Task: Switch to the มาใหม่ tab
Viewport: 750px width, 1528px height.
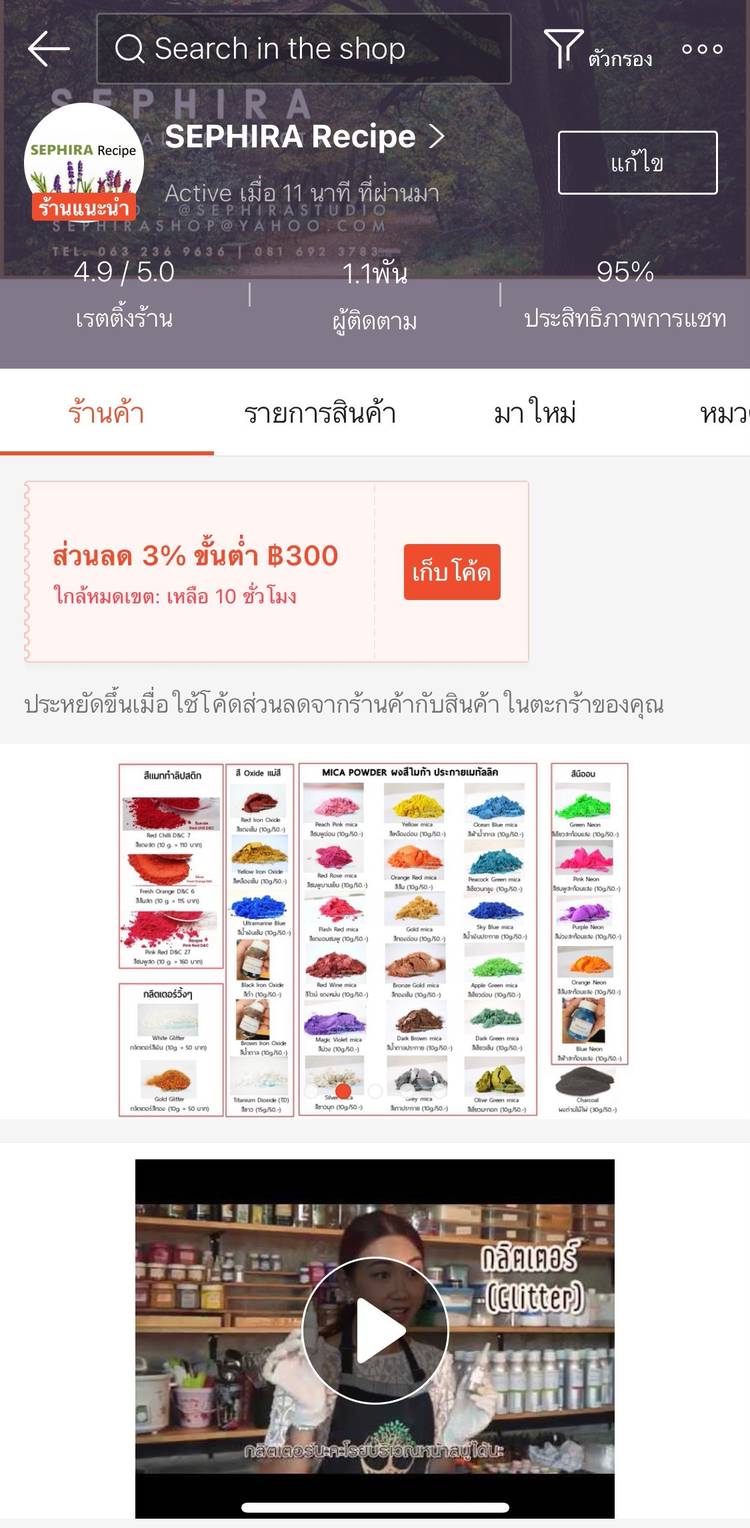Action: point(535,413)
